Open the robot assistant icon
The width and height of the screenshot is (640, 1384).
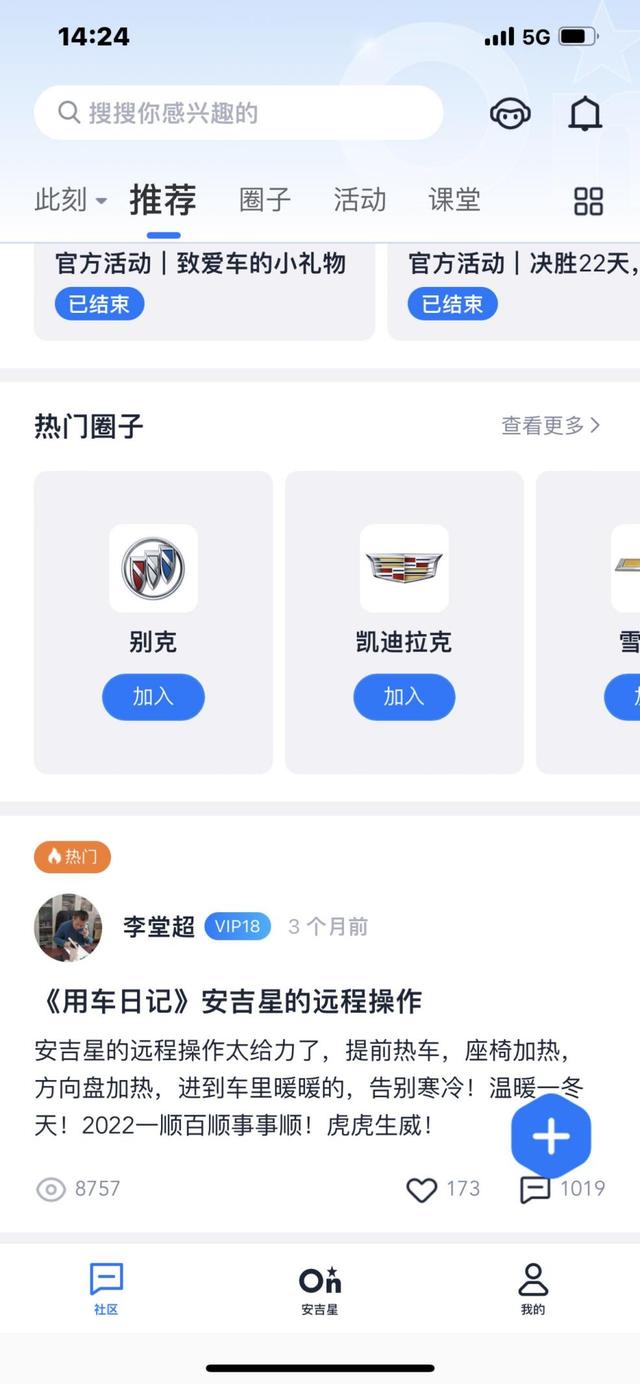[x=510, y=114]
